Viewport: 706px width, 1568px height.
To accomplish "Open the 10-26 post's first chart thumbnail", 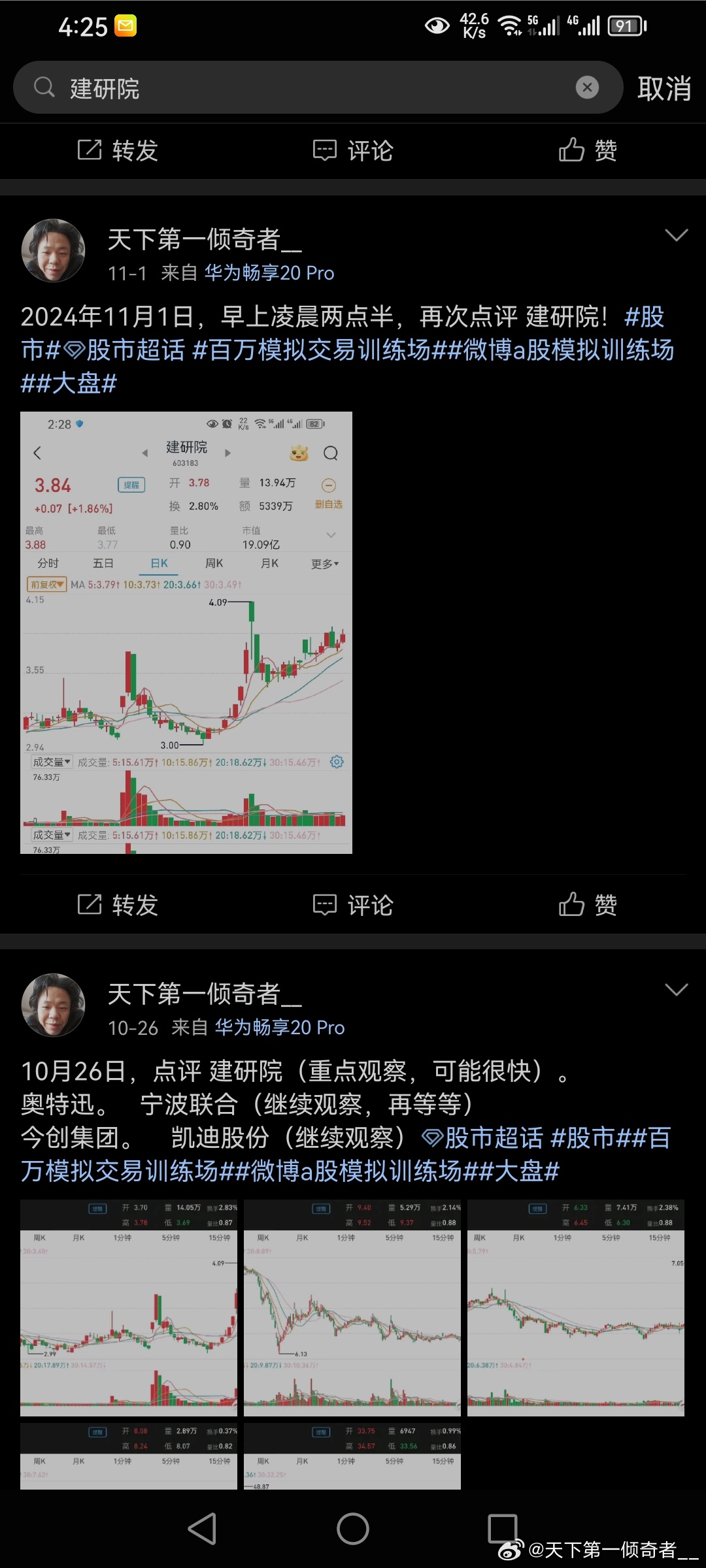I will tap(129, 1308).
